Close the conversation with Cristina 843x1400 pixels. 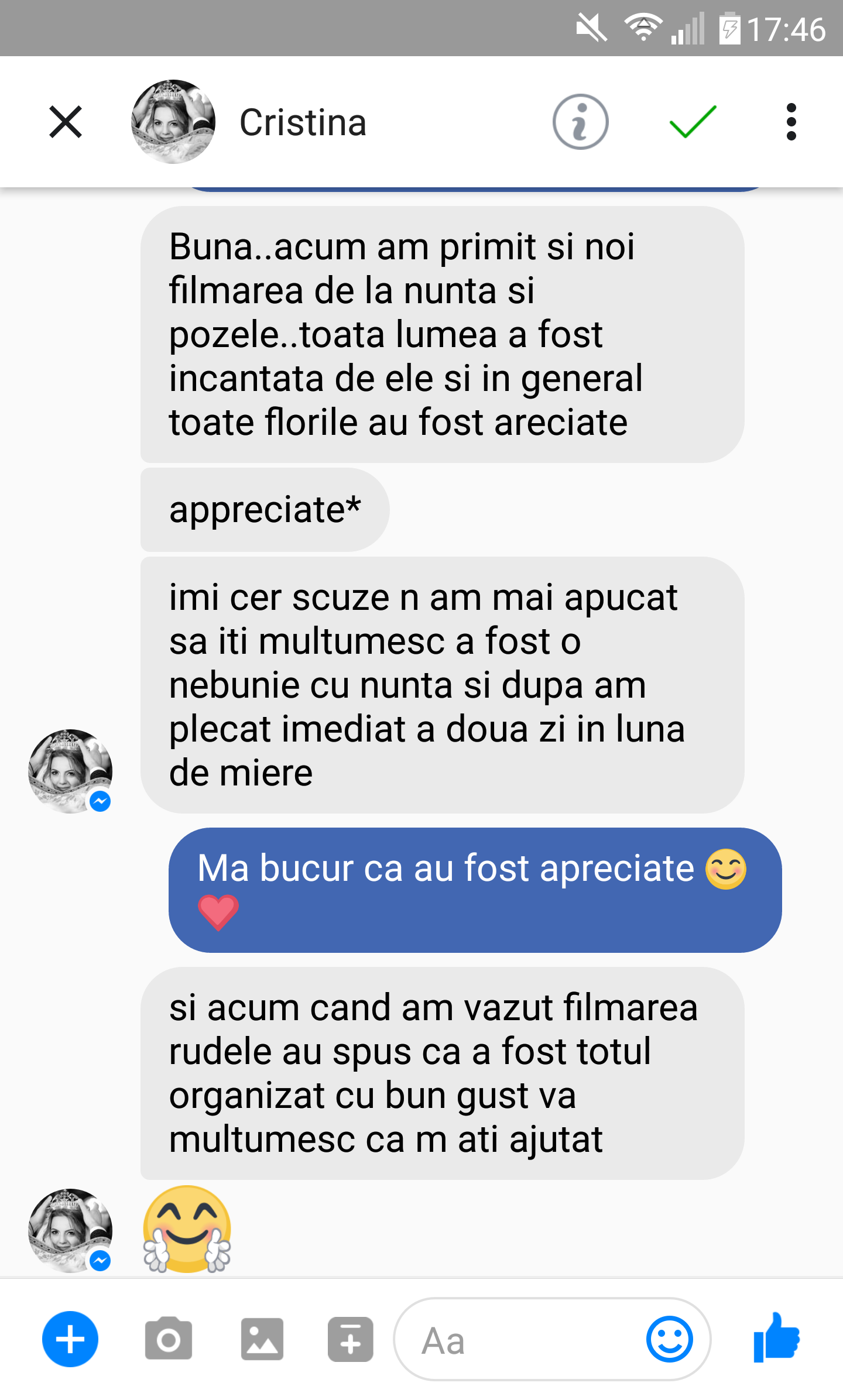pyautogui.click(x=66, y=122)
